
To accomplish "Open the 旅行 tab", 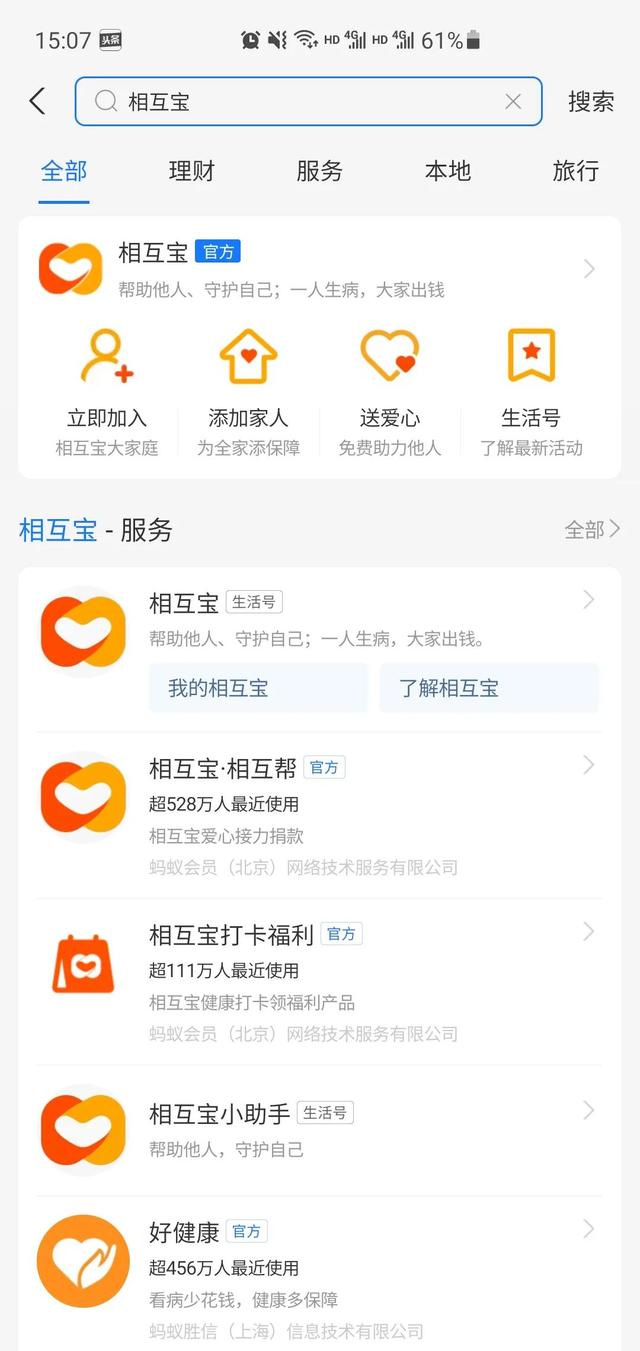I will coord(576,171).
